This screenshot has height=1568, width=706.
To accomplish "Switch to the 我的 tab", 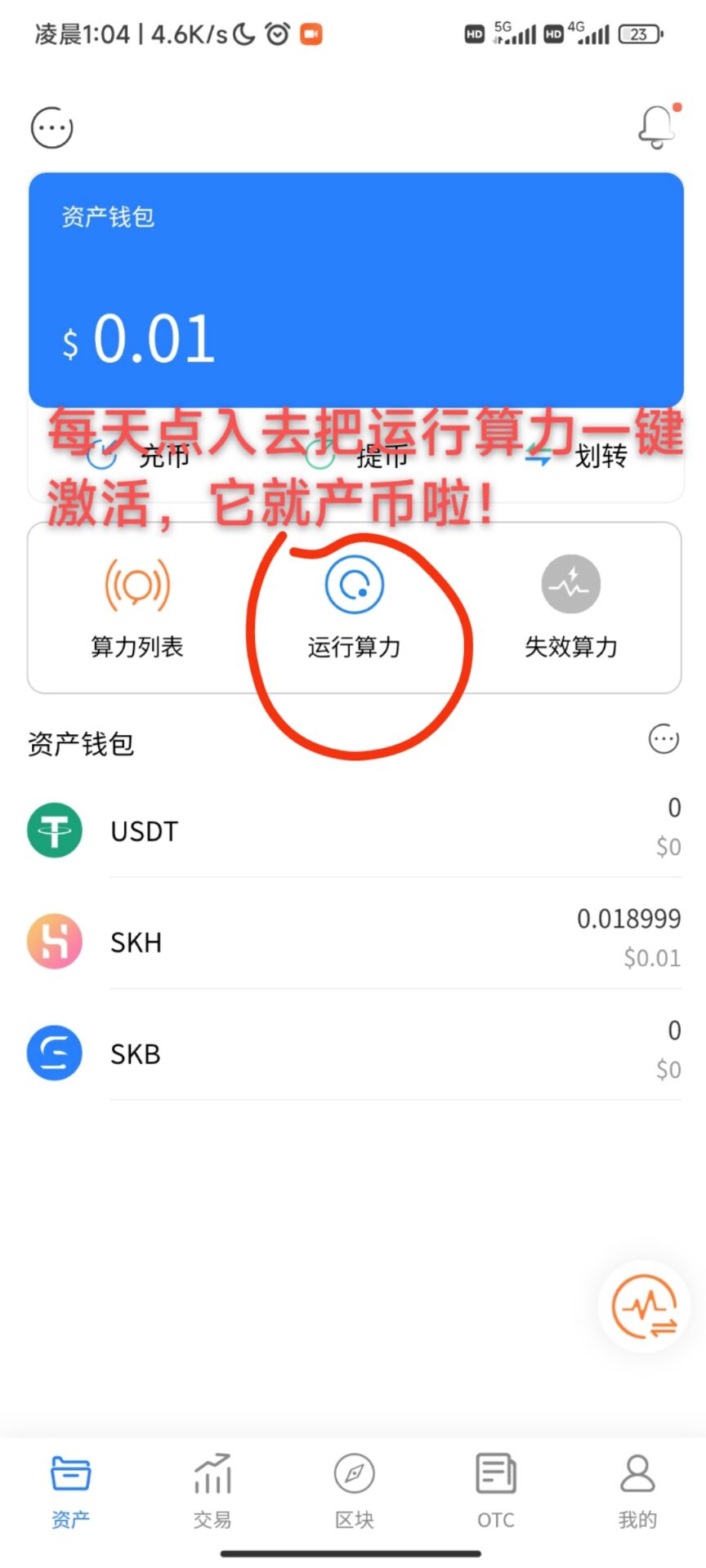I will pyautogui.click(x=637, y=1490).
